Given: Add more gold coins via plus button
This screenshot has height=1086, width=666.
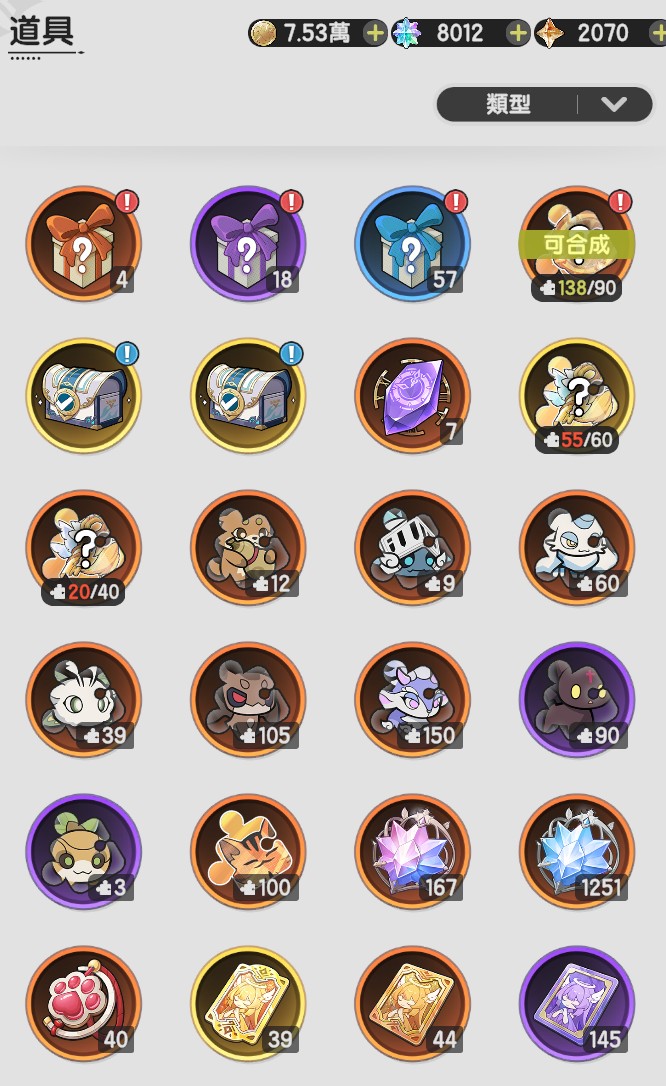Looking at the screenshot, I should [x=375, y=33].
